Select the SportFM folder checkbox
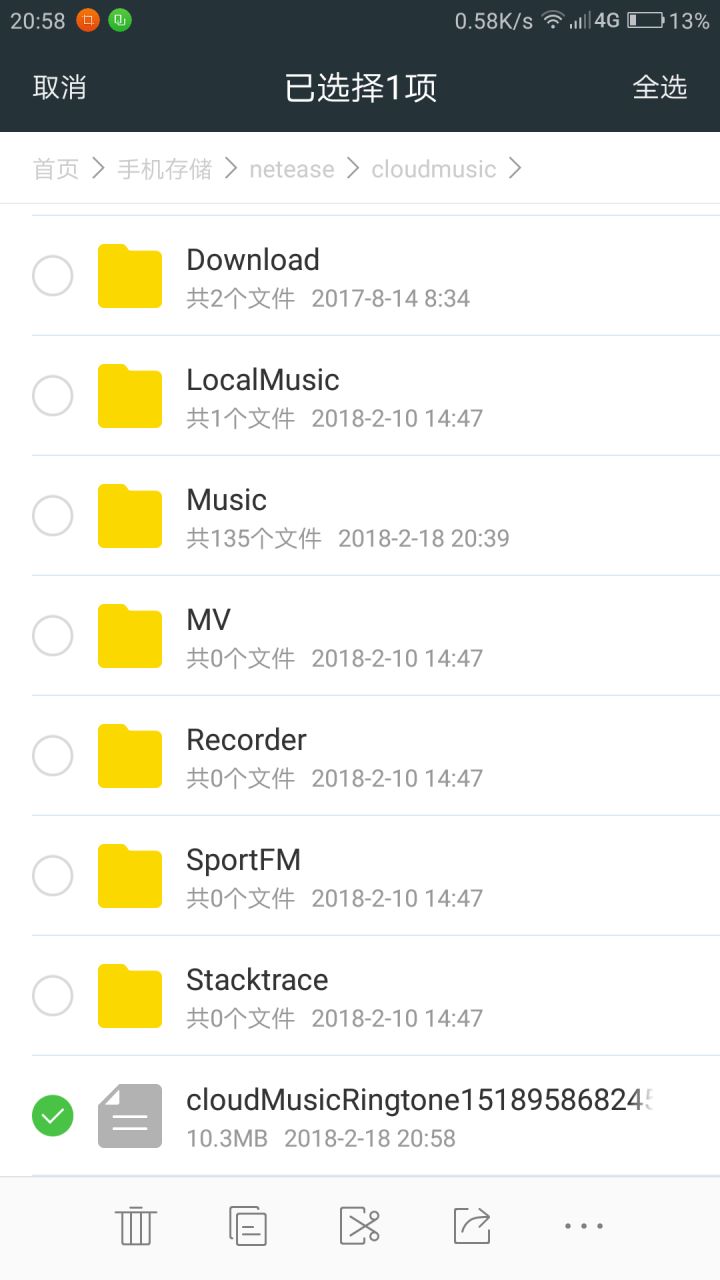This screenshot has height=1280, width=720. 53,876
